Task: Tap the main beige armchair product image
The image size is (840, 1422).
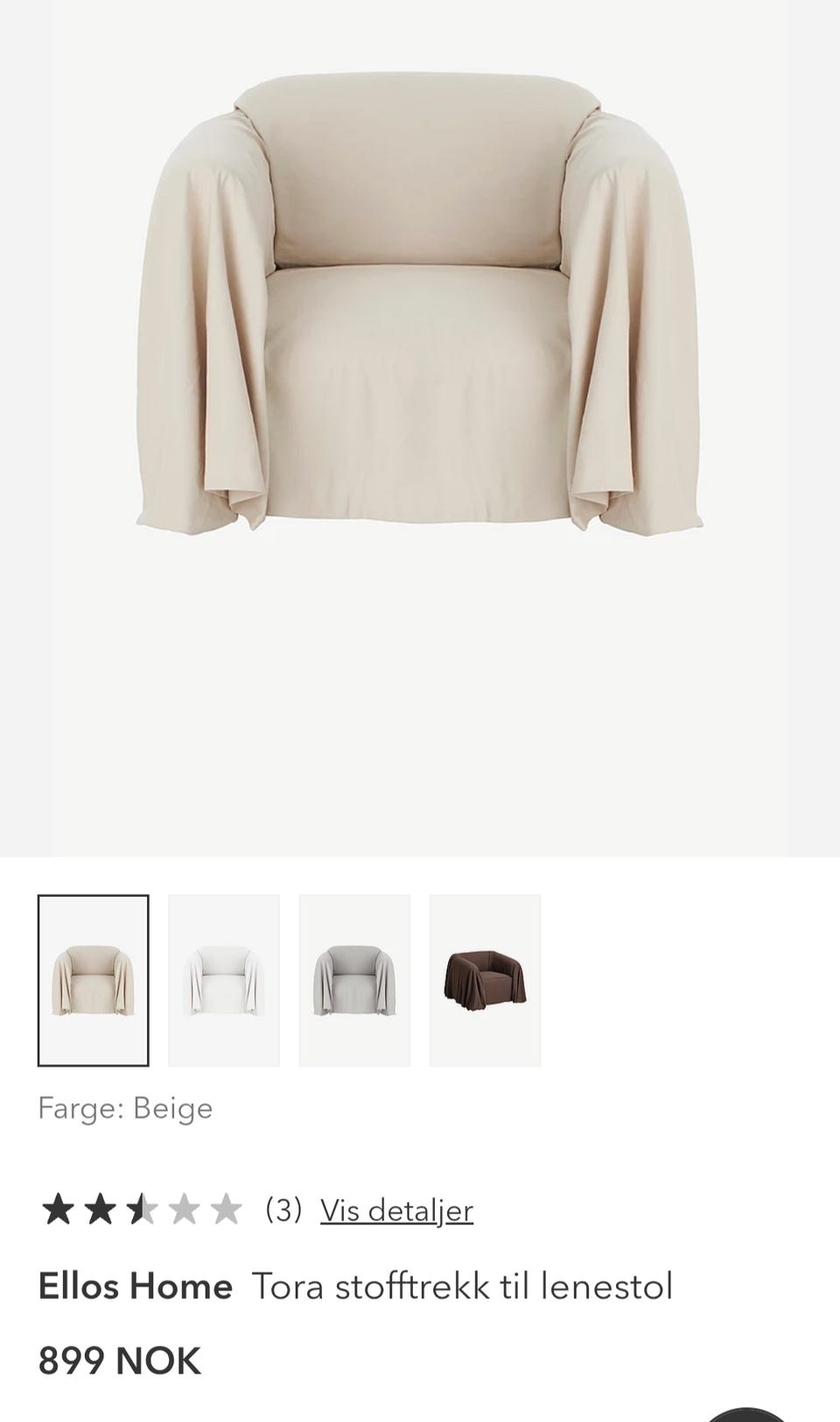Action: coord(420,428)
